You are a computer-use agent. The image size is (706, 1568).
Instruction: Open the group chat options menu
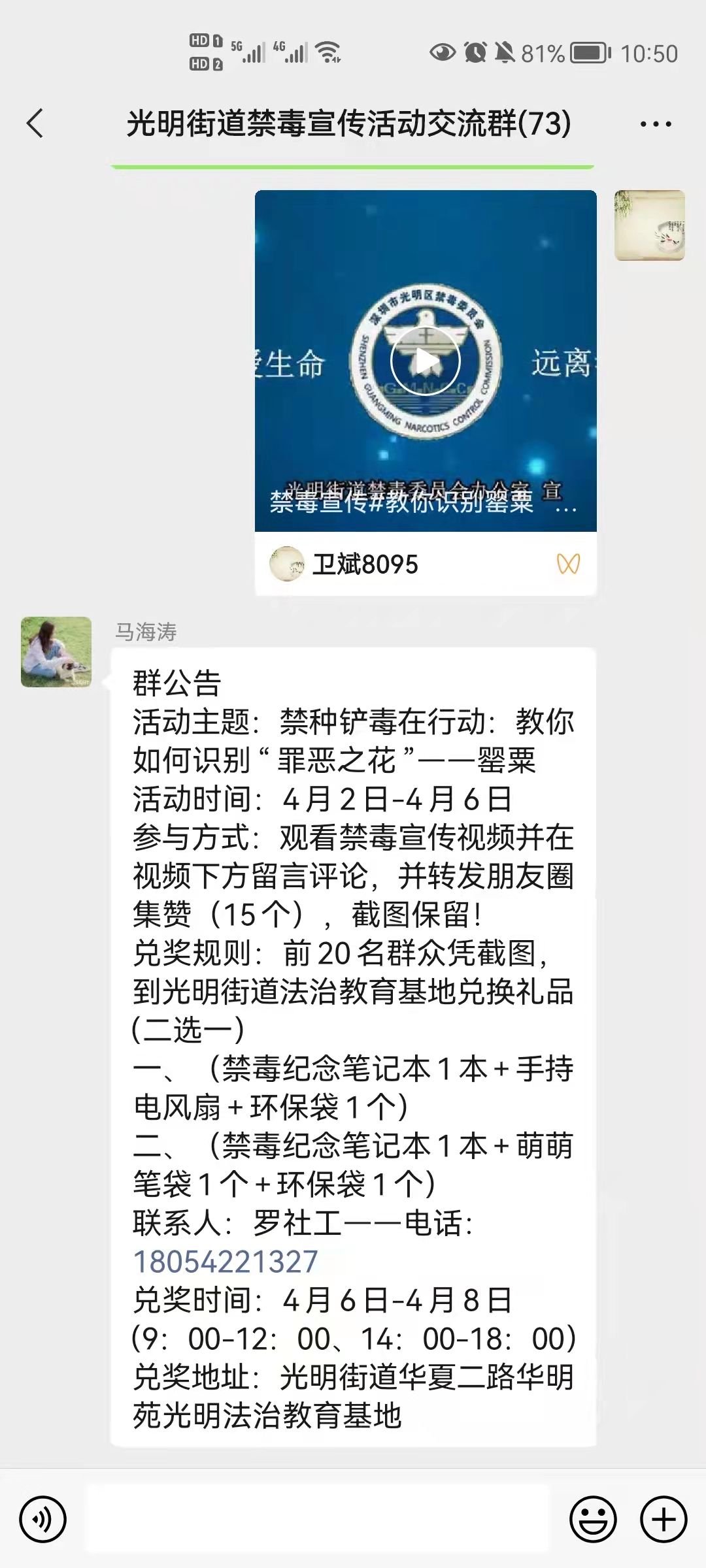point(656,123)
